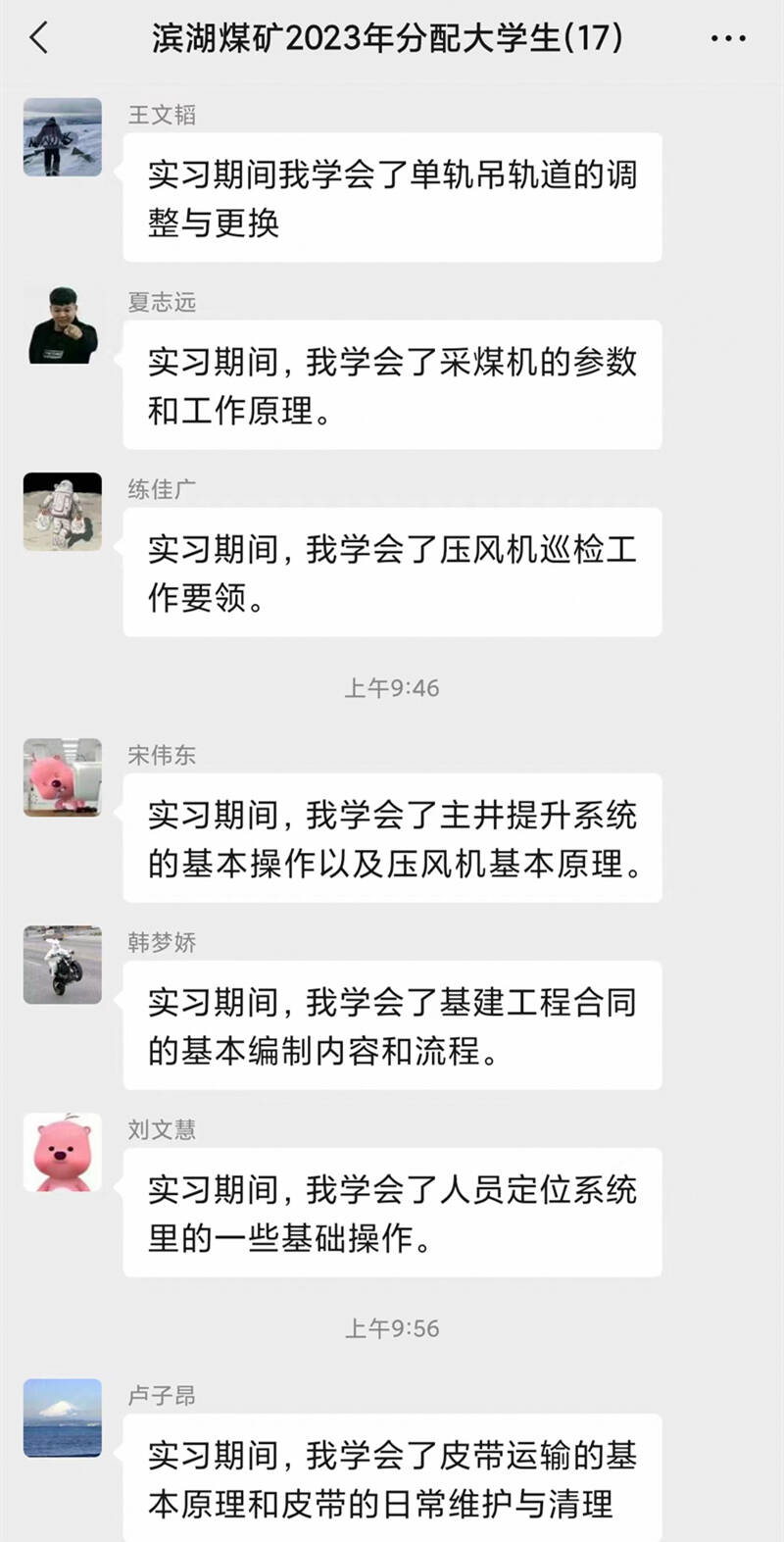This screenshot has height=1542, width=784.
Task: Open 卢子昂's profile avatar
Action: 63,1418
